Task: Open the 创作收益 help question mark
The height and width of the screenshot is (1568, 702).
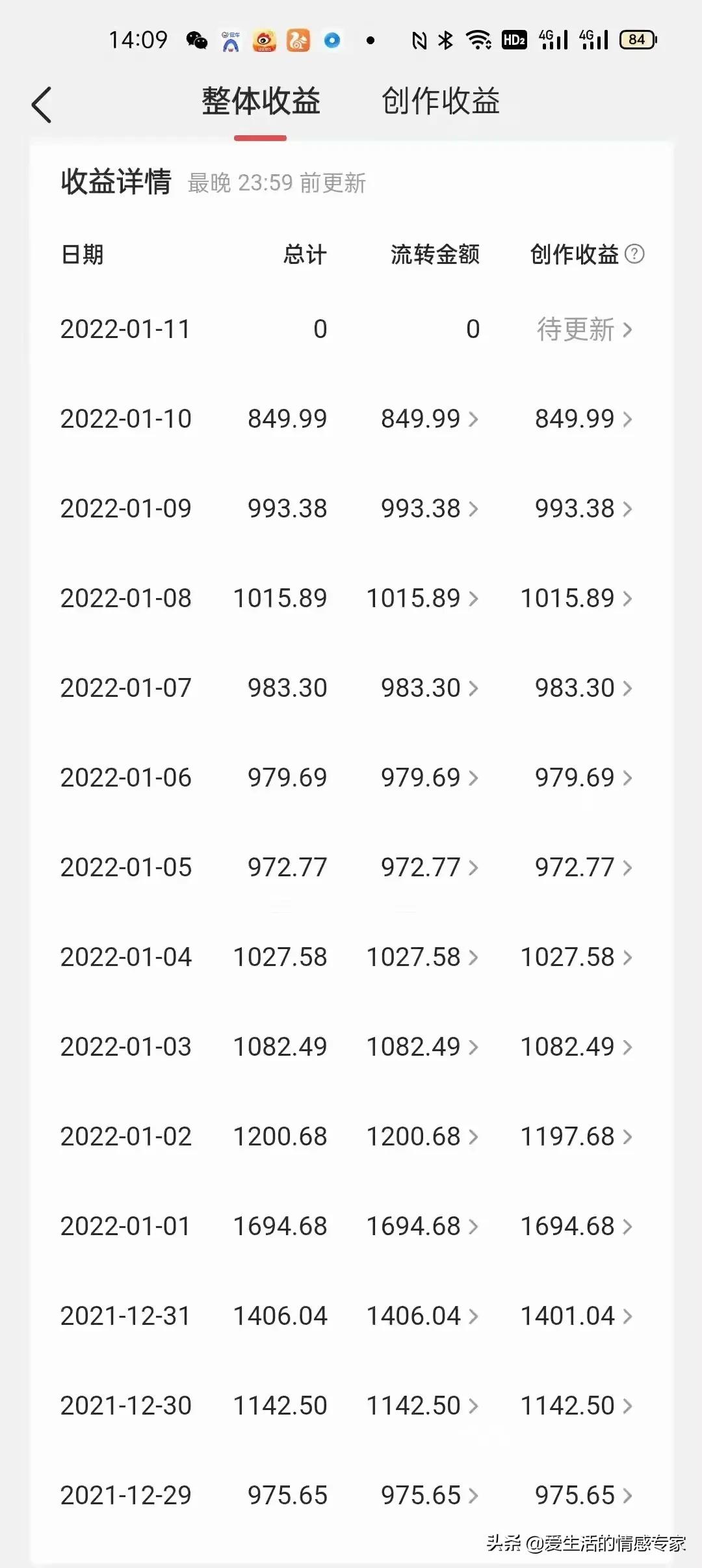Action: [634, 254]
